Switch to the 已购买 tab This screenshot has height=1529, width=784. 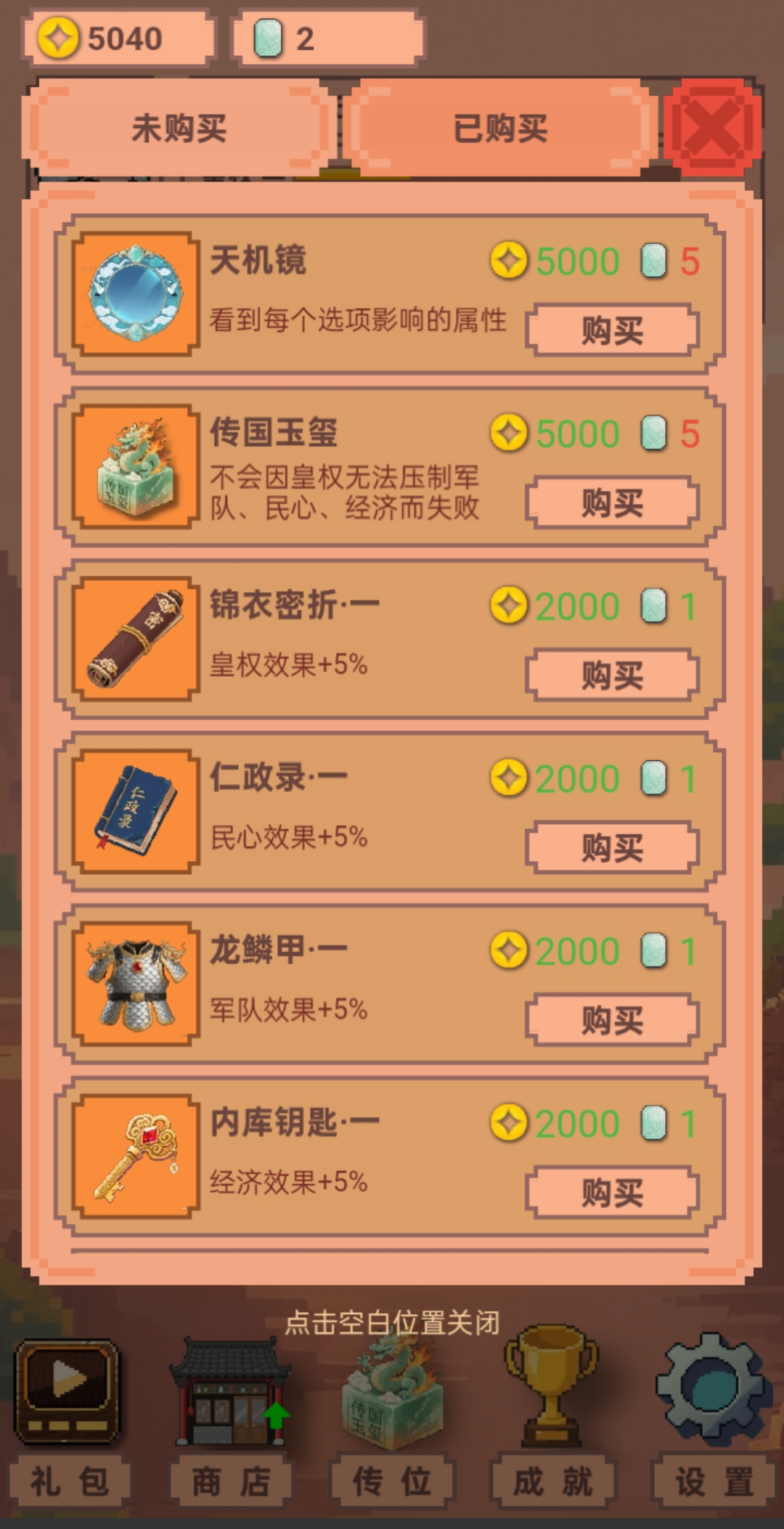pos(500,129)
